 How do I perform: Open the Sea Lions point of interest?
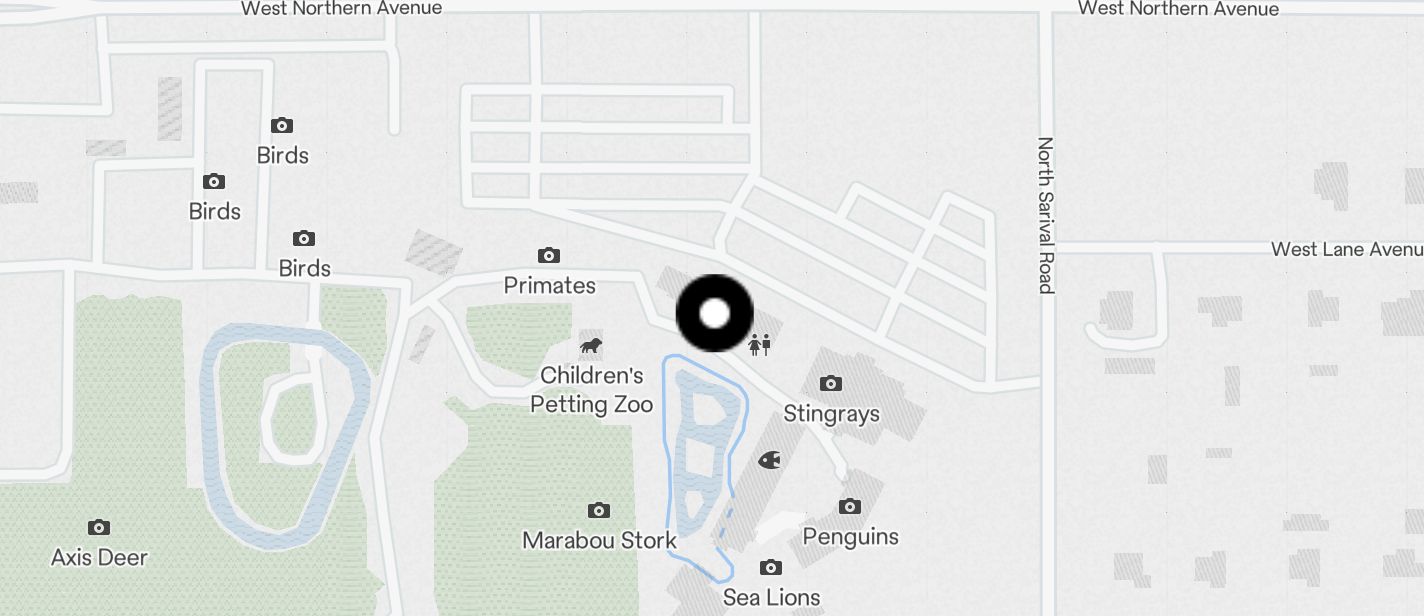pyautogui.click(x=770, y=568)
